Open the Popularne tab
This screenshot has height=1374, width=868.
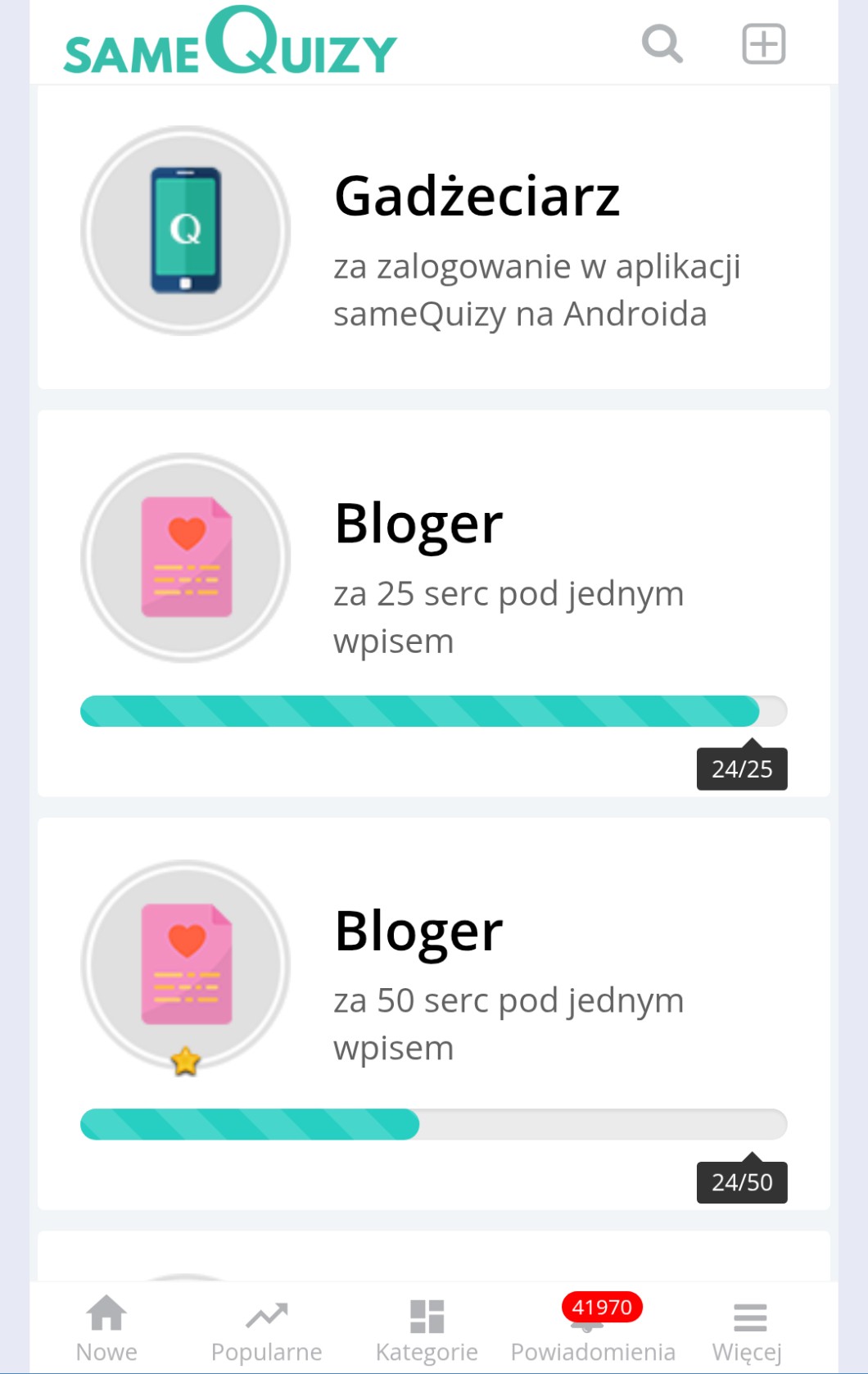pyautogui.click(x=266, y=1329)
